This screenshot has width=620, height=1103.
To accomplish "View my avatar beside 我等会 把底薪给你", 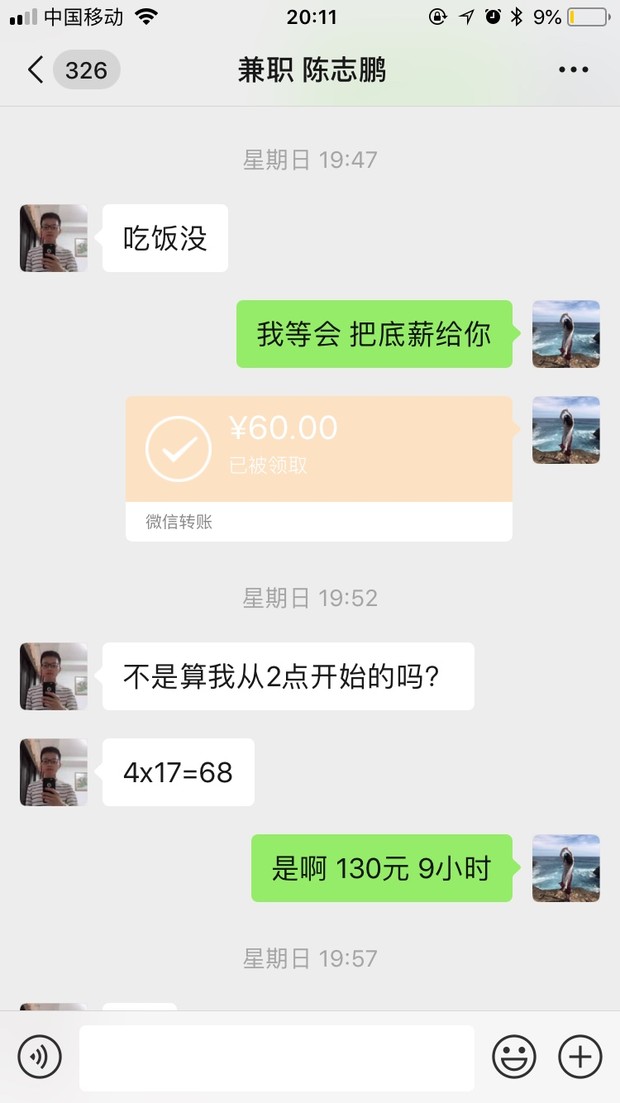I will coord(566,334).
